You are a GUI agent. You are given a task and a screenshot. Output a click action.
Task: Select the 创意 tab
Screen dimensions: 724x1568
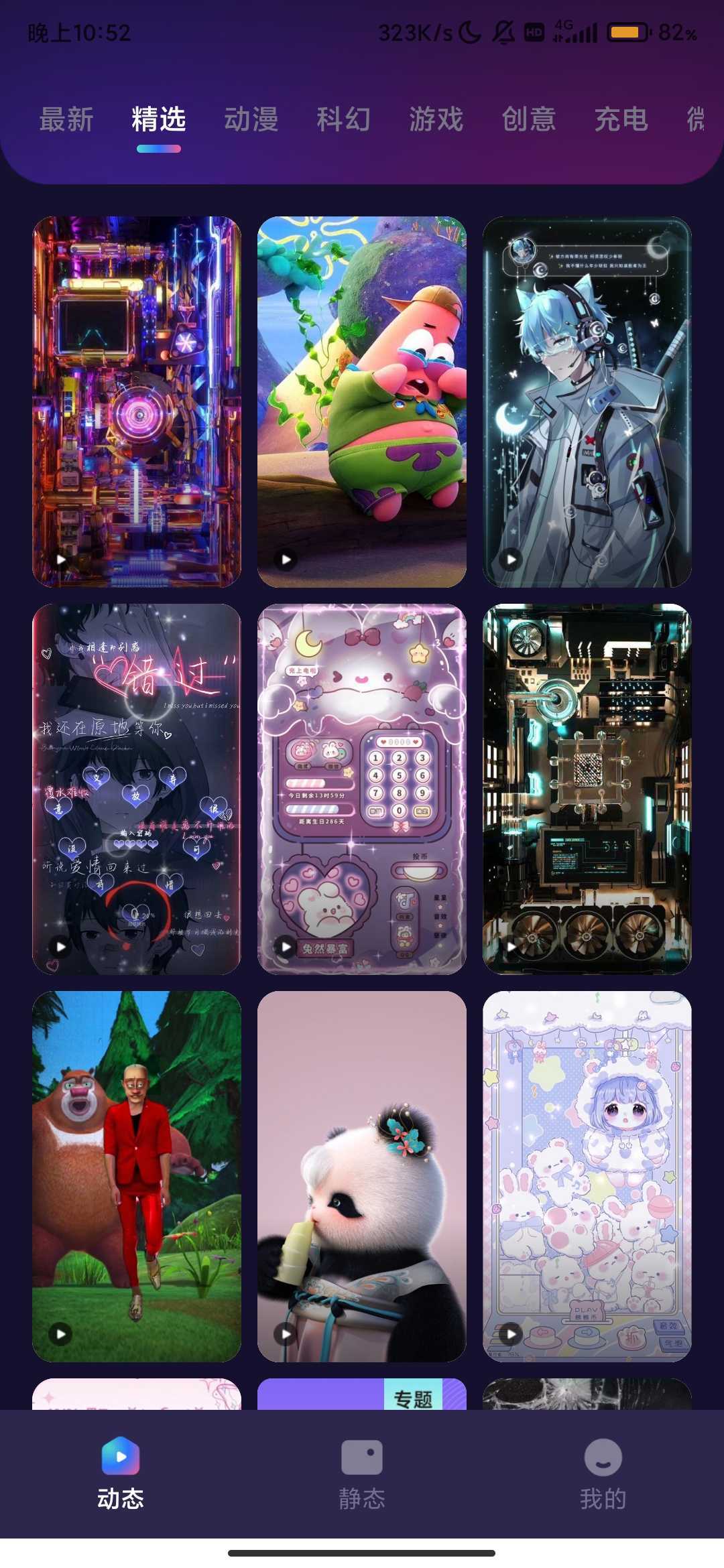pos(528,119)
